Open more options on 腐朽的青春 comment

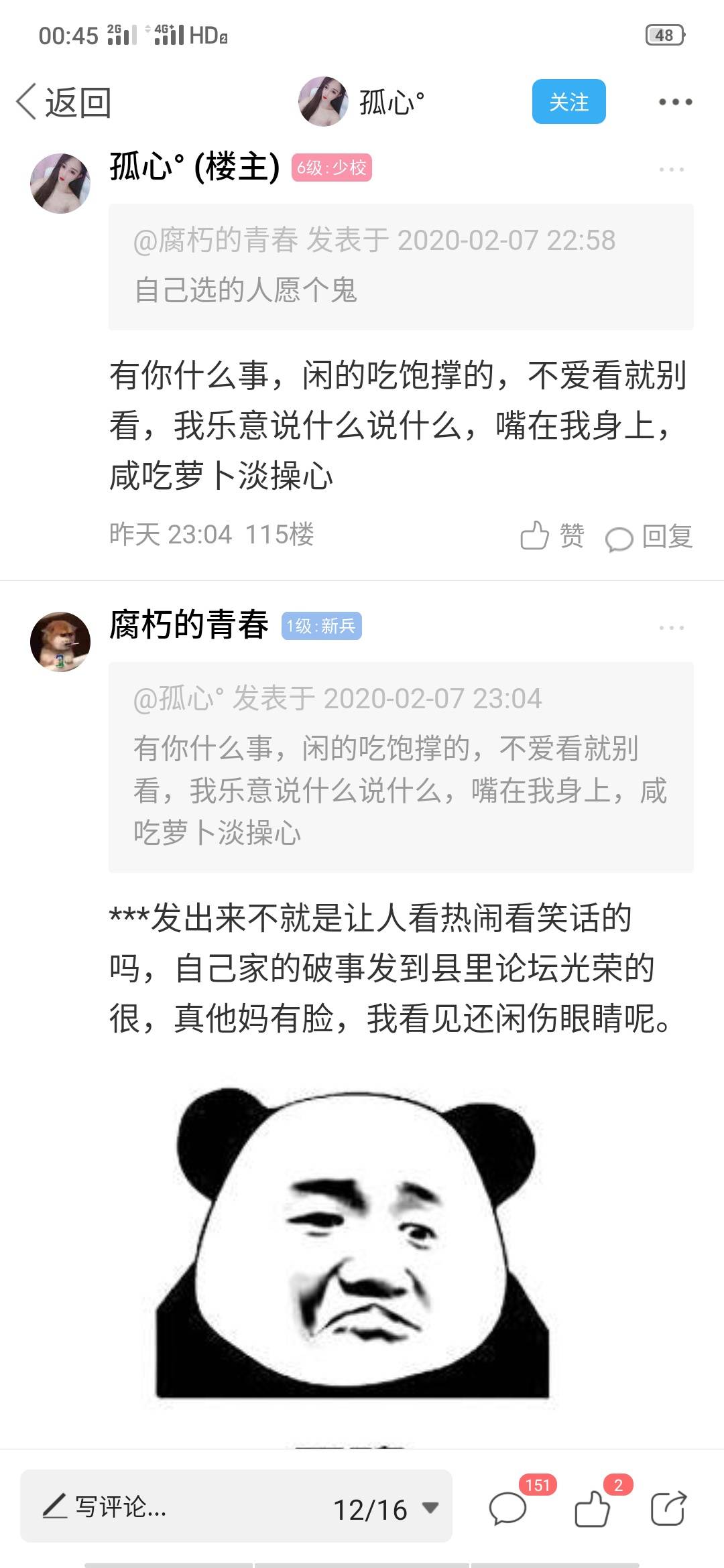671,628
